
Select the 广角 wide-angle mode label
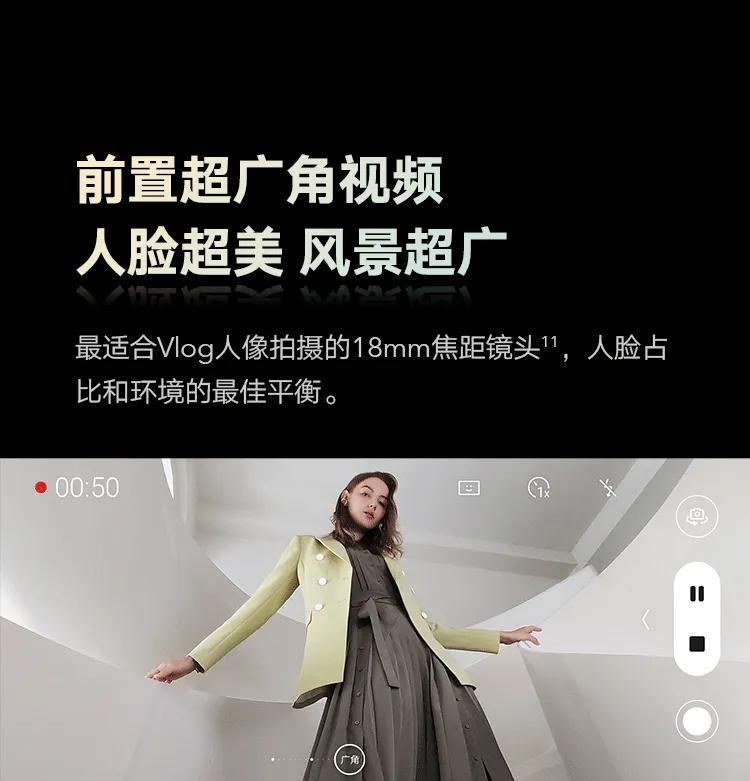350,757
